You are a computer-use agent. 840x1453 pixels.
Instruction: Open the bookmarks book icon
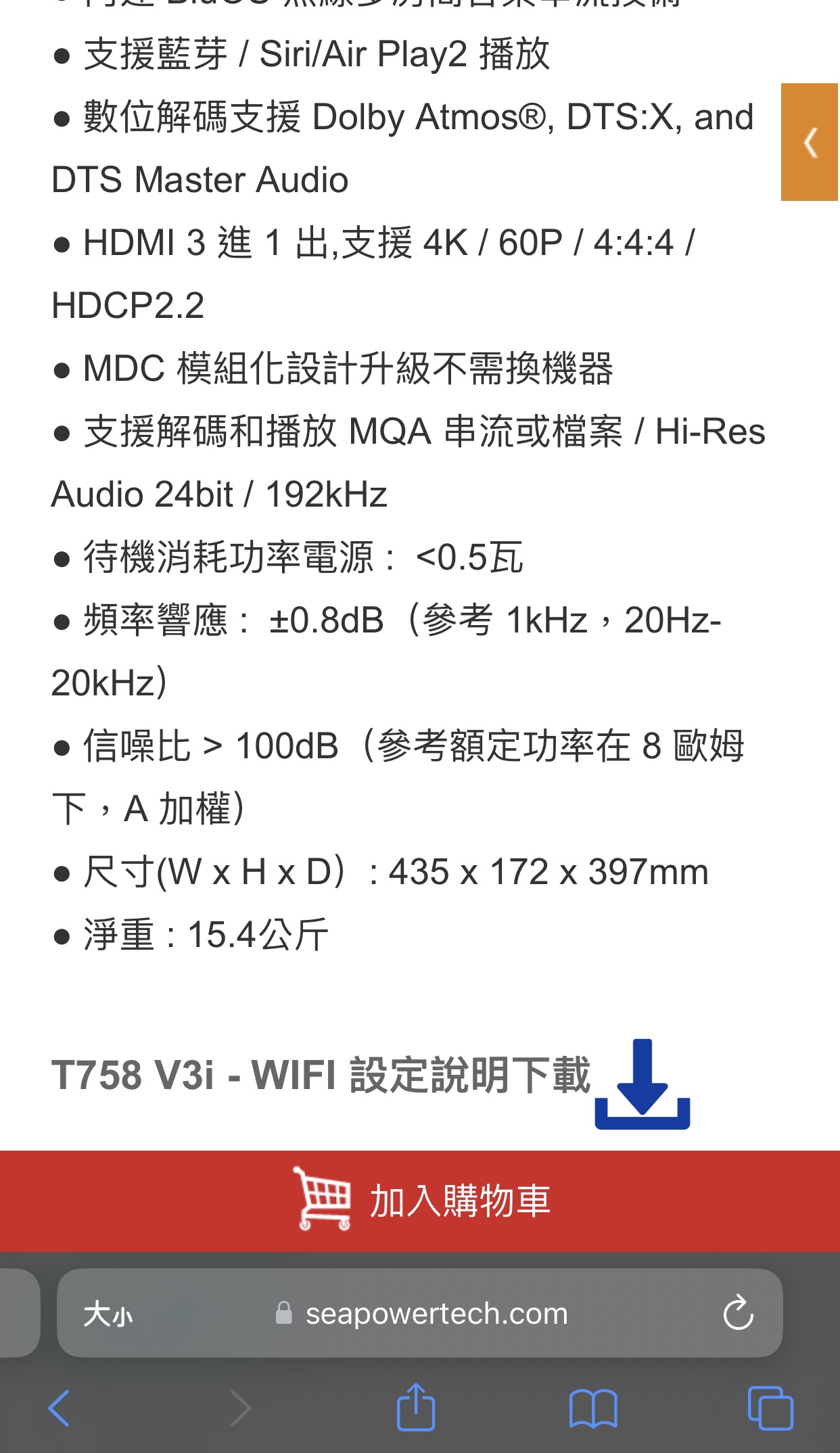pyautogui.click(x=593, y=1408)
